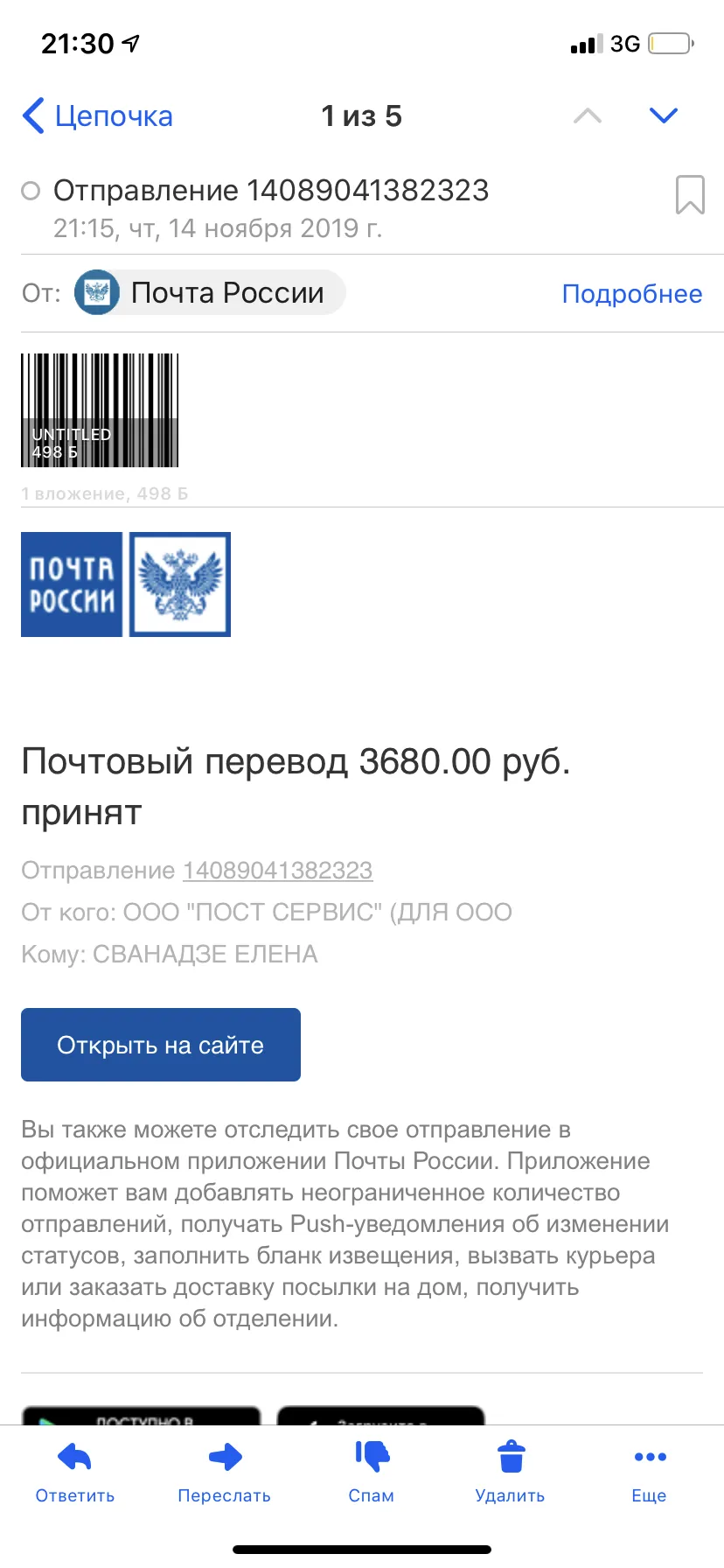The height and width of the screenshot is (1568, 724).
Task: Delete the email with Удалить
Action: click(511, 1473)
